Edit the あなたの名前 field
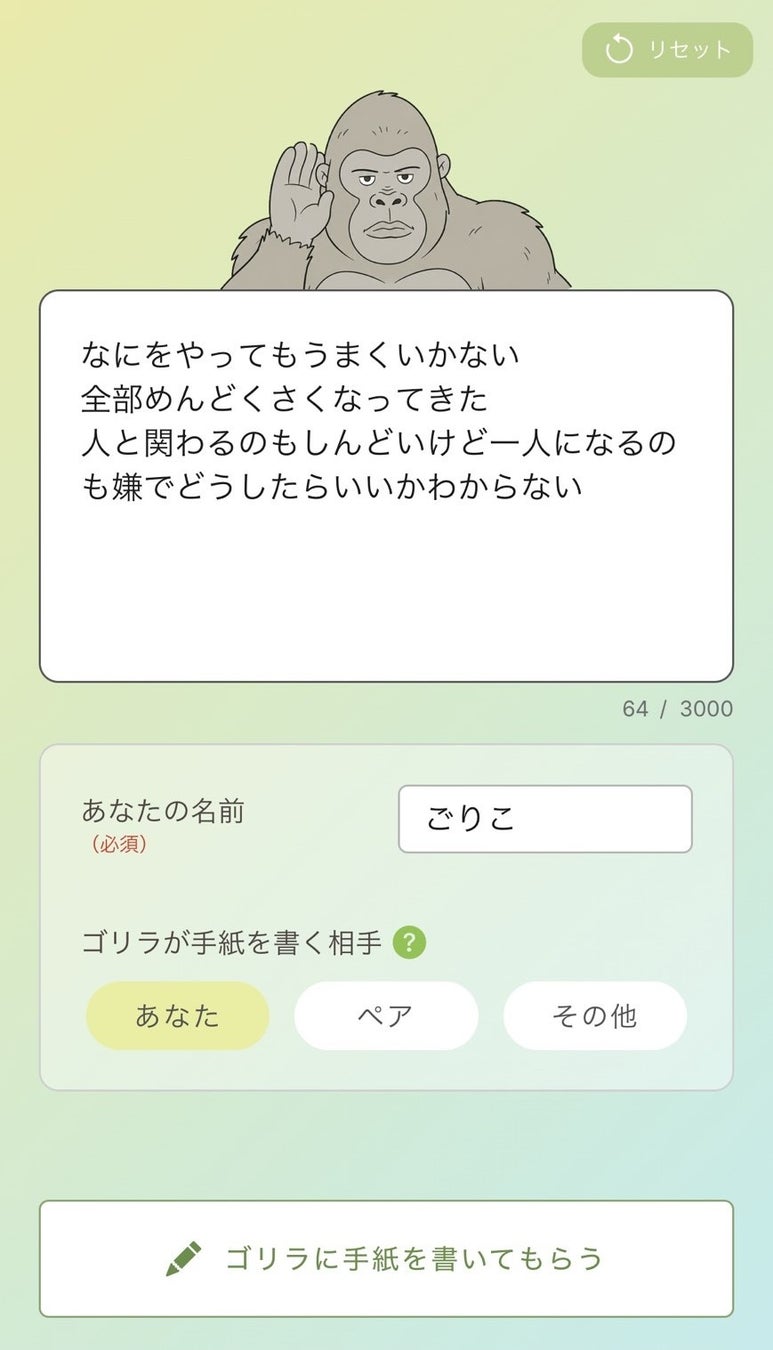This screenshot has width=773, height=1350. click(x=545, y=819)
